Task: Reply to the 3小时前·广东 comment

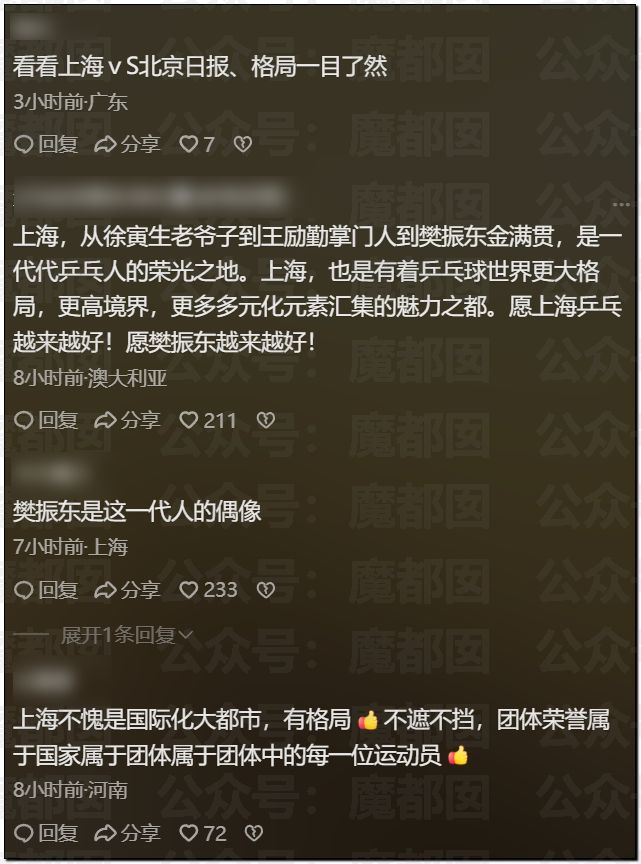Action: pos(46,144)
